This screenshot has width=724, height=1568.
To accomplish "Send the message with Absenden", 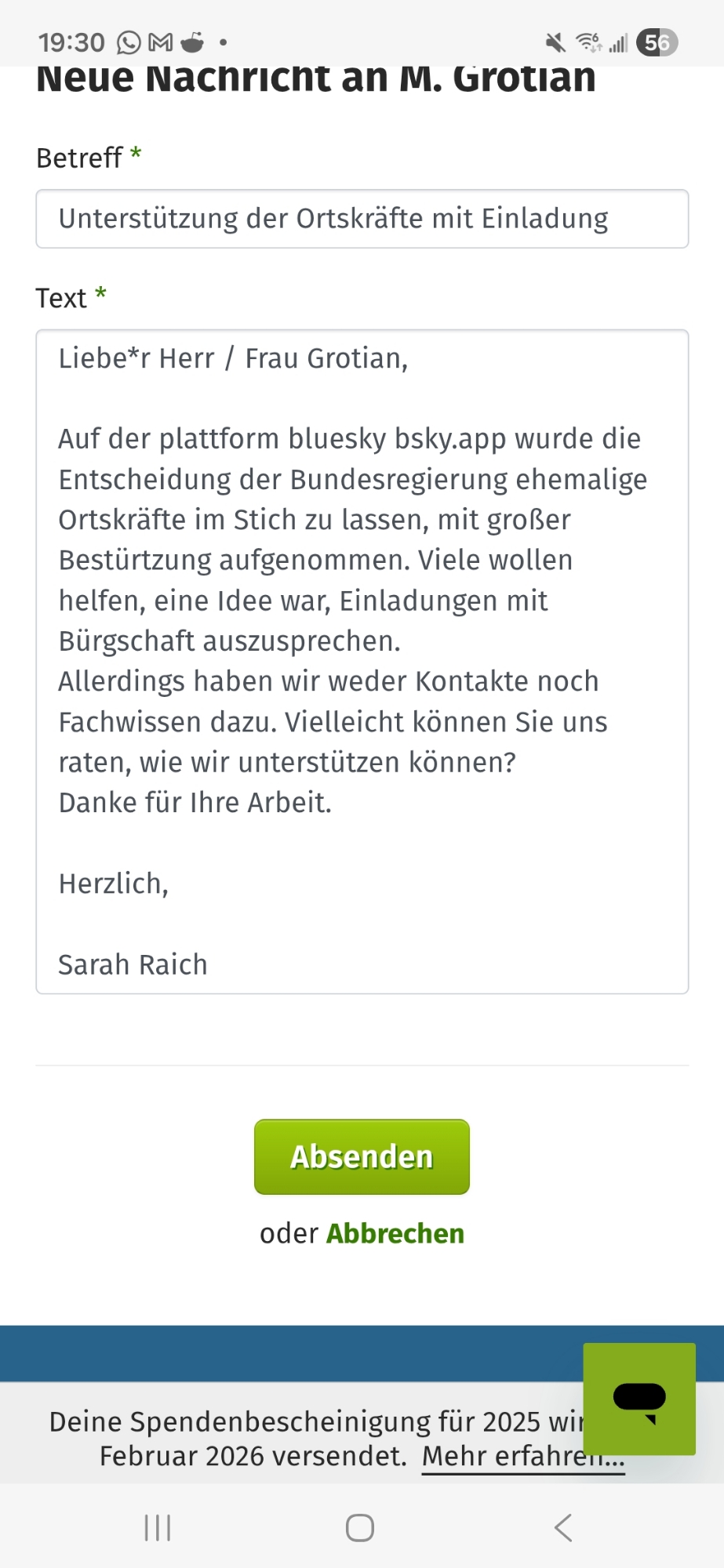I will point(362,1156).
